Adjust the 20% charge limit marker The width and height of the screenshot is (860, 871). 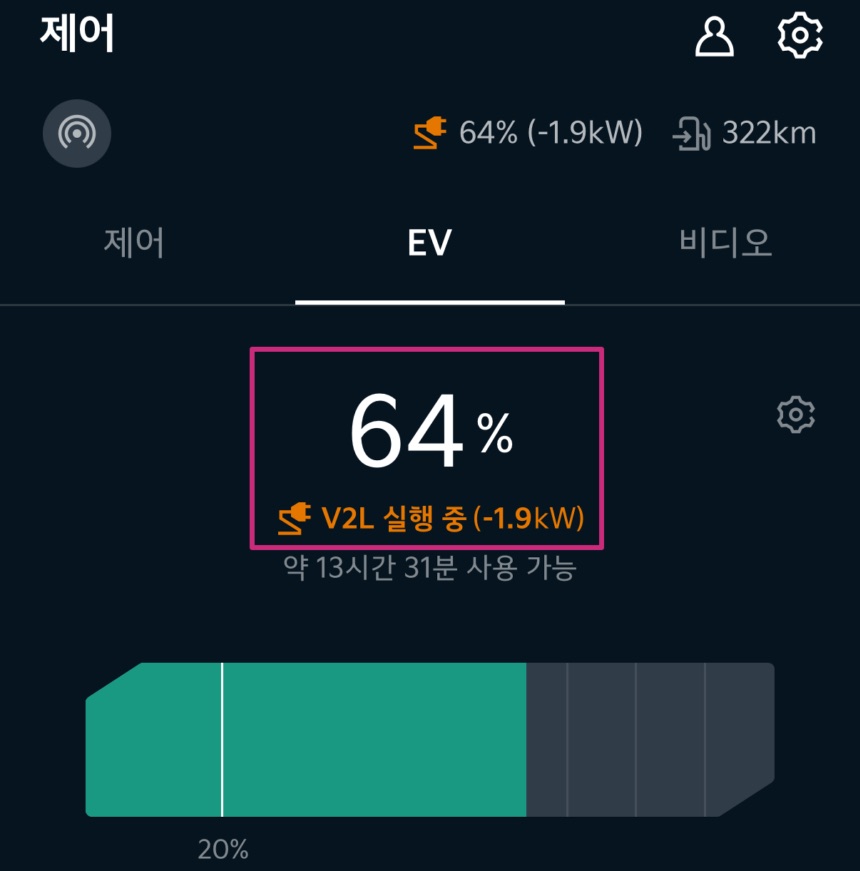(x=221, y=740)
